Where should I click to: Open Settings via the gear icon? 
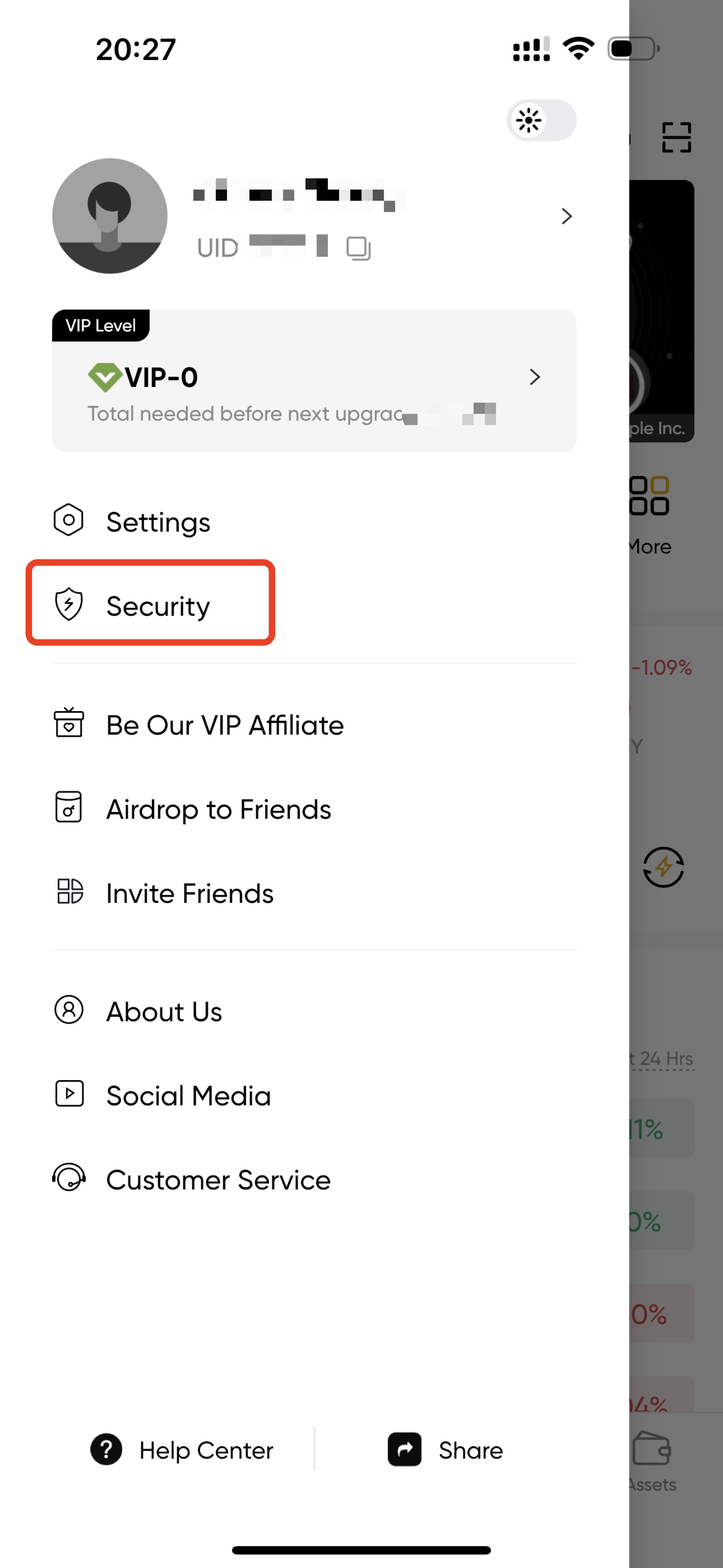pyautogui.click(x=69, y=520)
